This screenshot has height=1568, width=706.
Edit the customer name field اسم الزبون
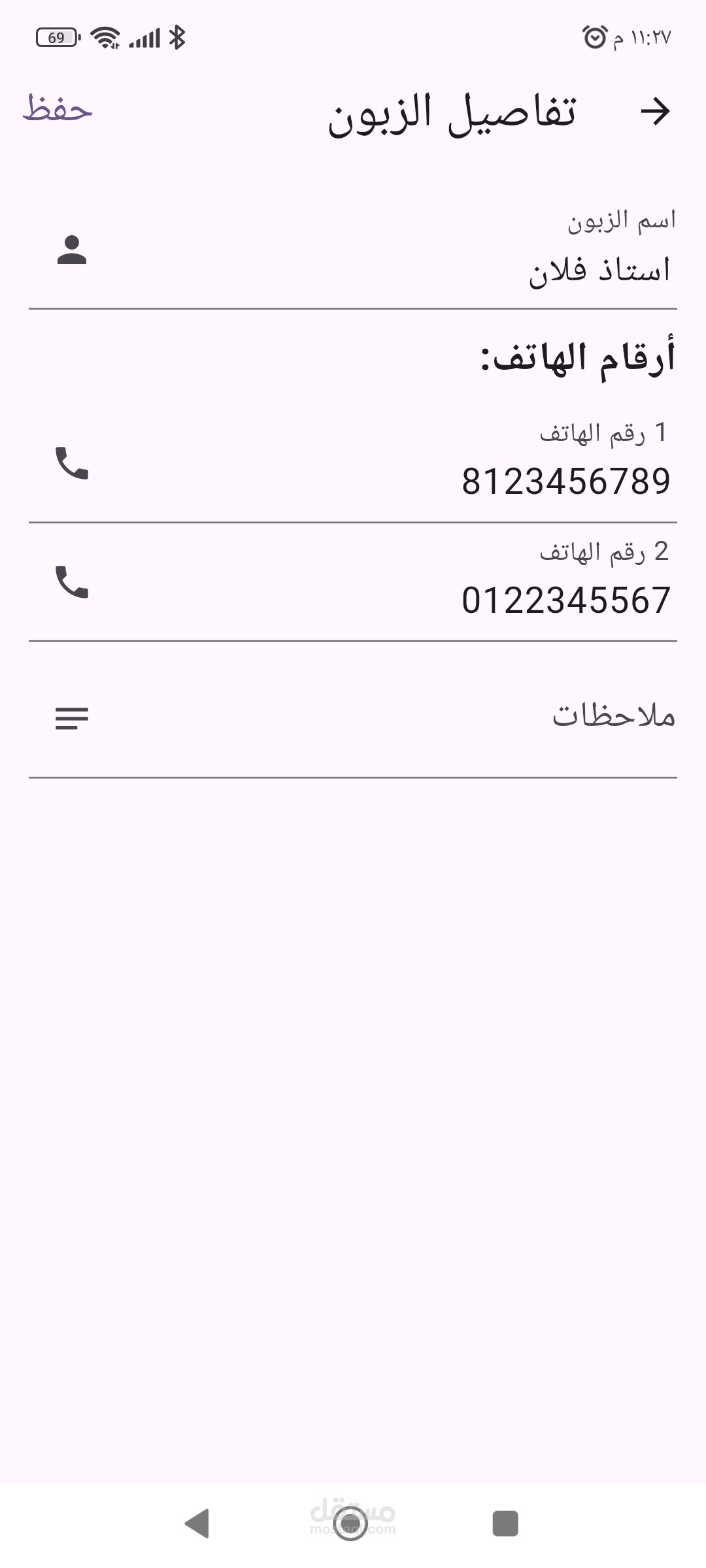coord(353,252)
